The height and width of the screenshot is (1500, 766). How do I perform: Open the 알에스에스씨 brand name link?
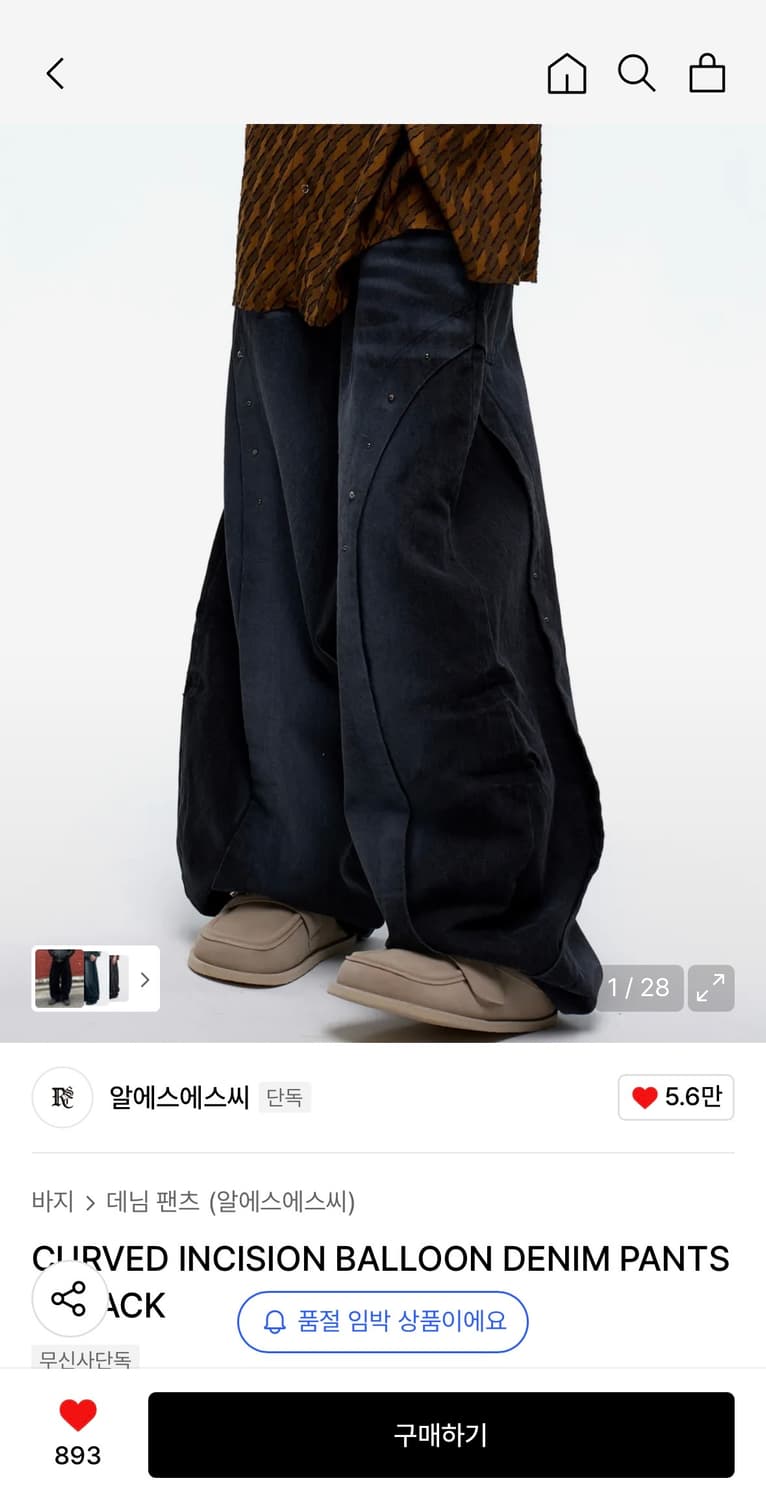click(178, 1097)
